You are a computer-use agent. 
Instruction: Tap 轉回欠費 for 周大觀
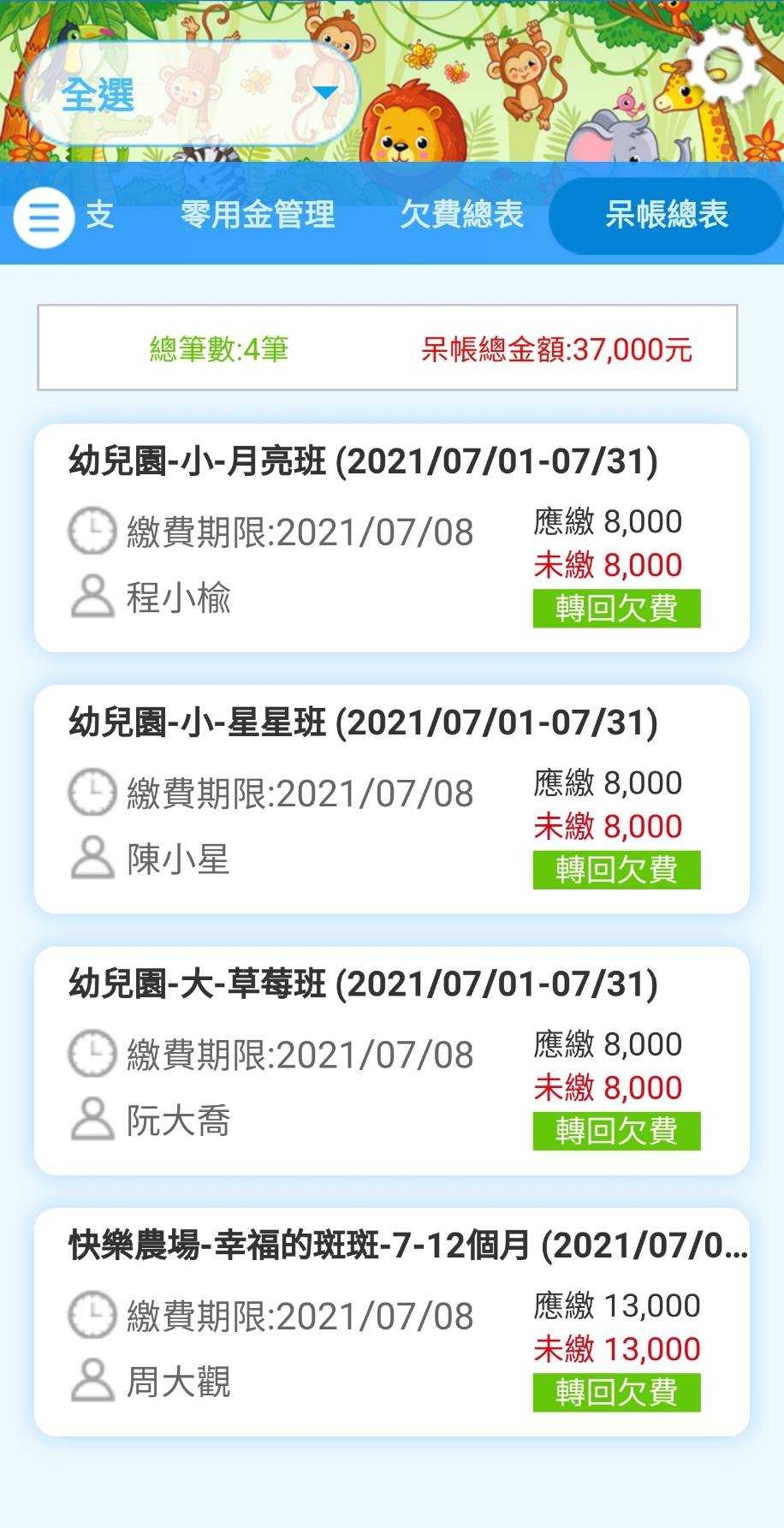616,1393
